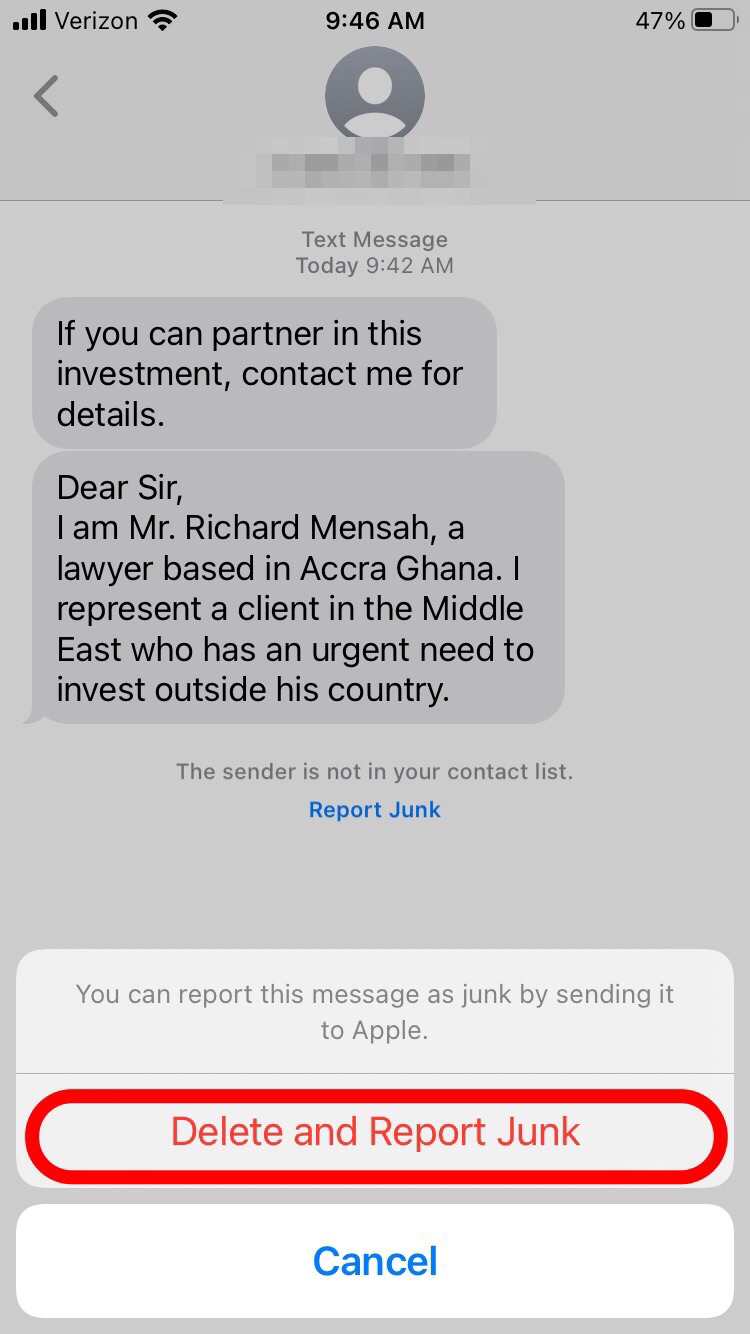
Task: Open the sender's contact avatar
Action: click(375, 96)
